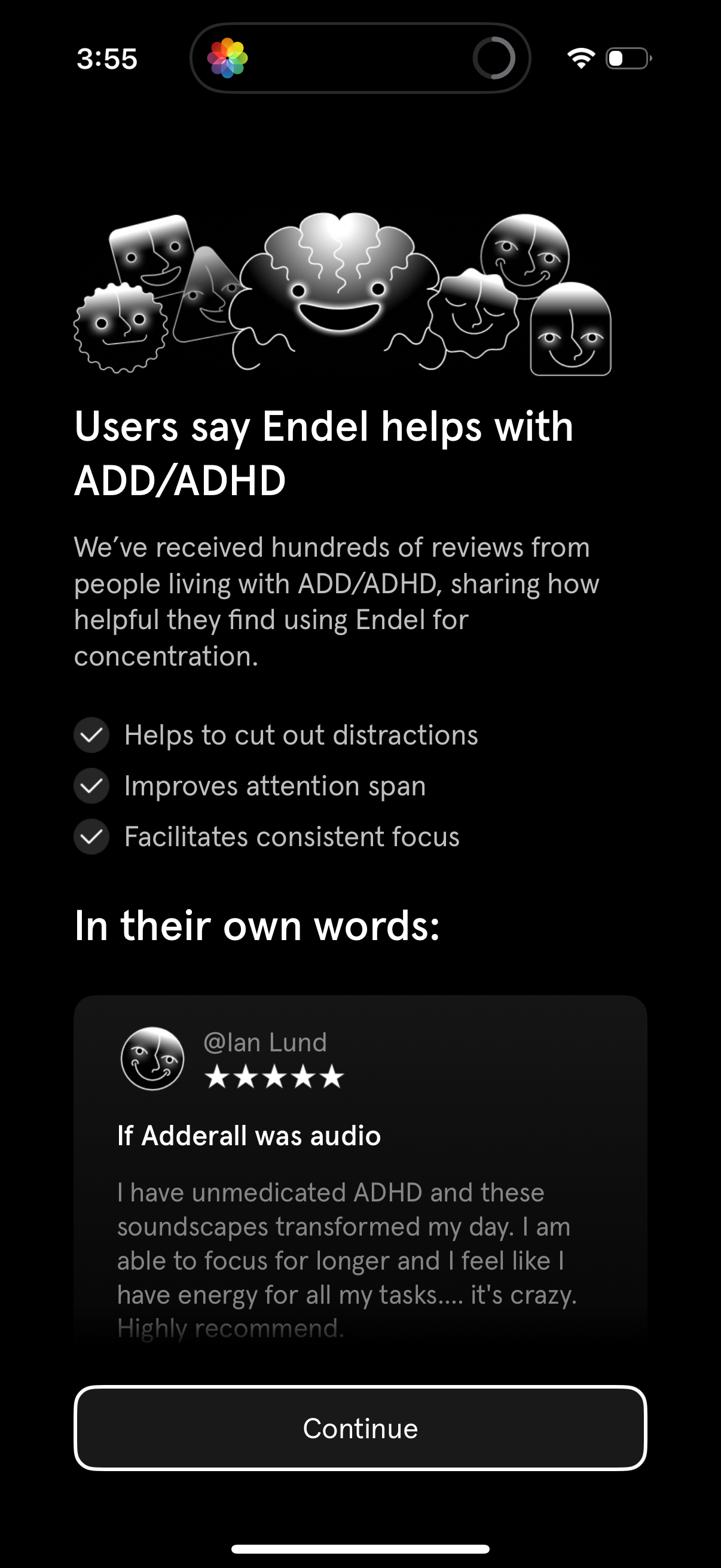Image resolution: width=721 pixels, height=1568 pixels.
Task: Open @Ian Lund's profile
Action: coord(264,1042)
